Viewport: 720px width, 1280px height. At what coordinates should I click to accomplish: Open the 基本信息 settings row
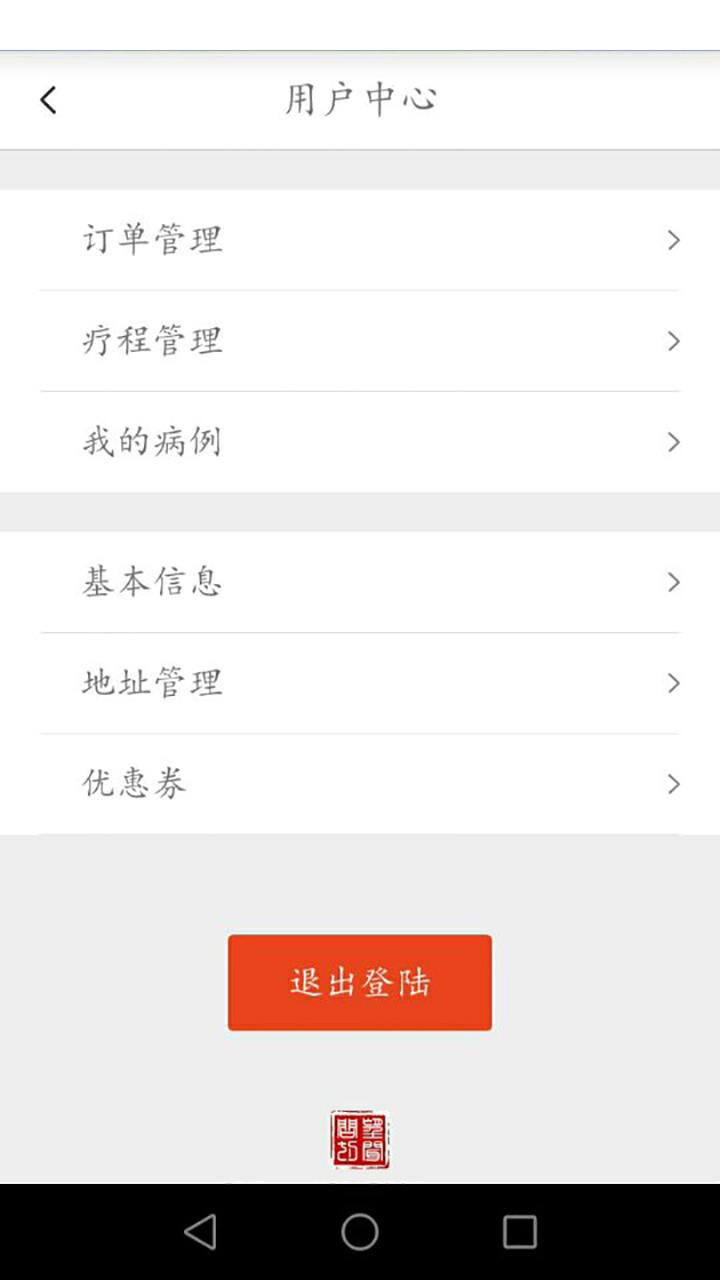point(152,582)
